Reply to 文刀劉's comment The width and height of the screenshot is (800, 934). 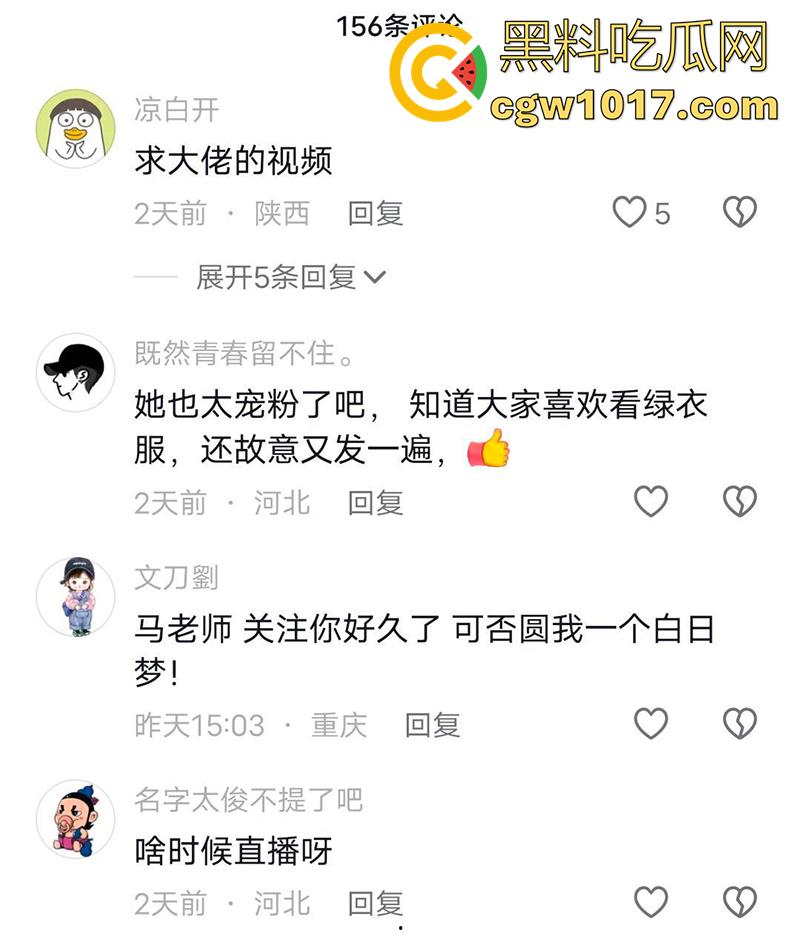[432, 725]
